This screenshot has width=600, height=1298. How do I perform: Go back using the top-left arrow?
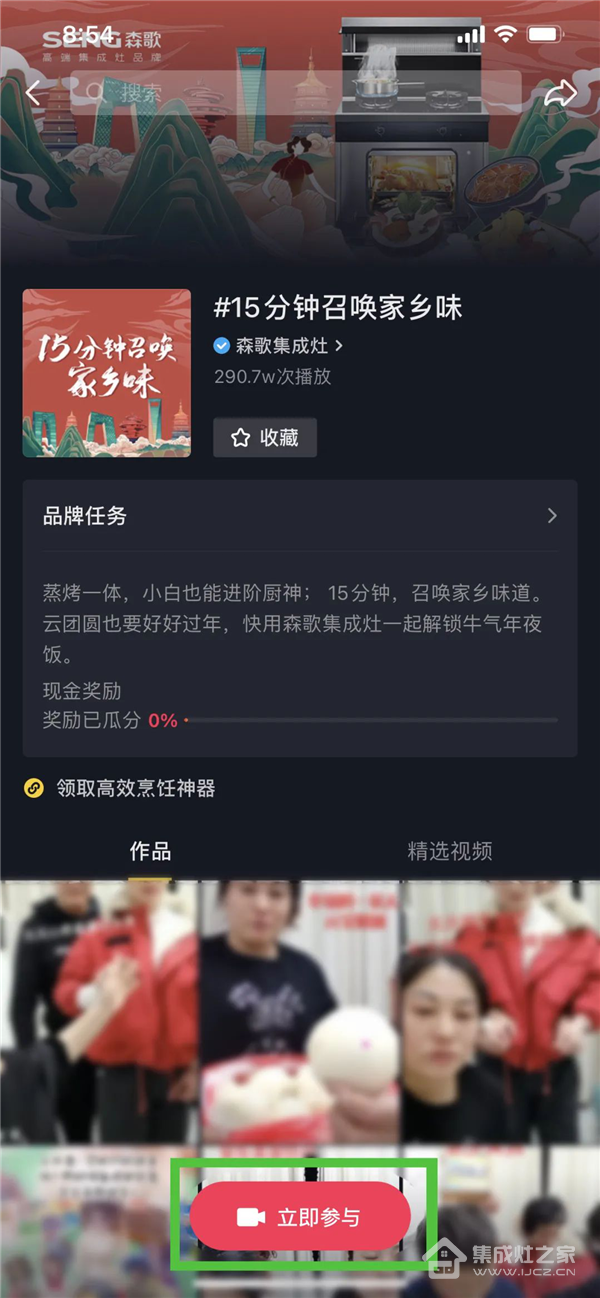(33, 94)
